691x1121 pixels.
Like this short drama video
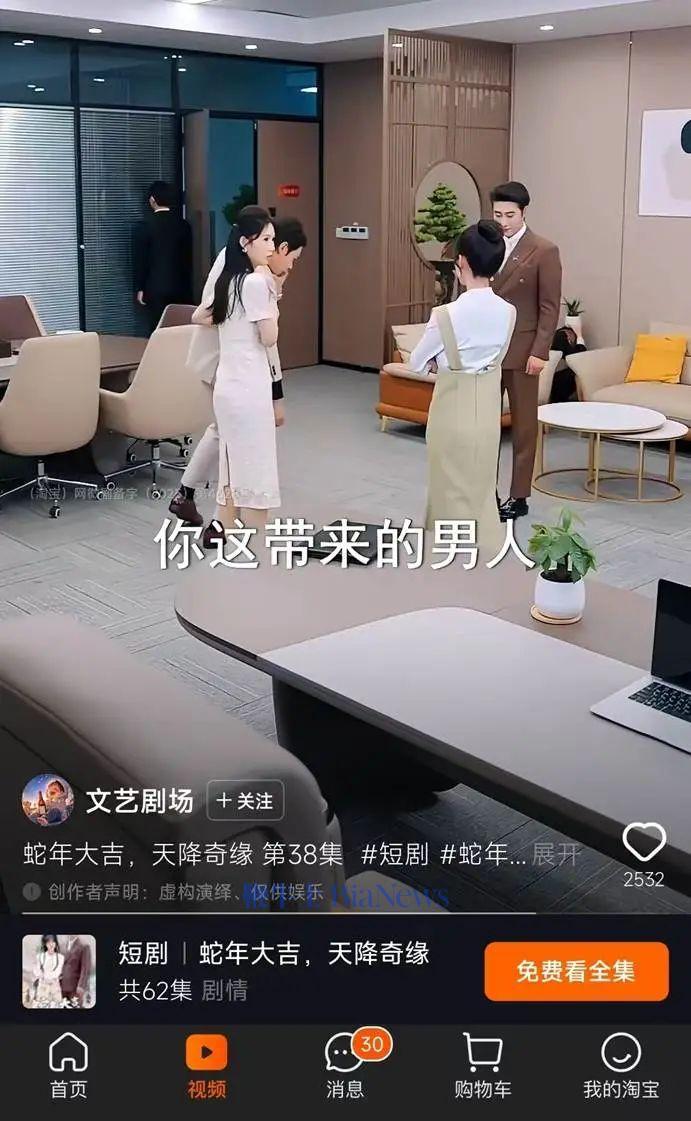(x=643, y=843)
